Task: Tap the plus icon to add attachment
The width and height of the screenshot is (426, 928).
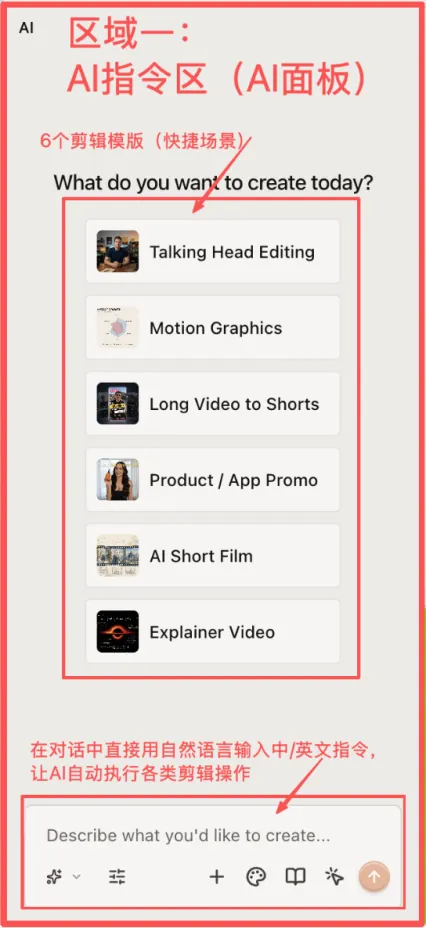Action: [x=217, y=877]
